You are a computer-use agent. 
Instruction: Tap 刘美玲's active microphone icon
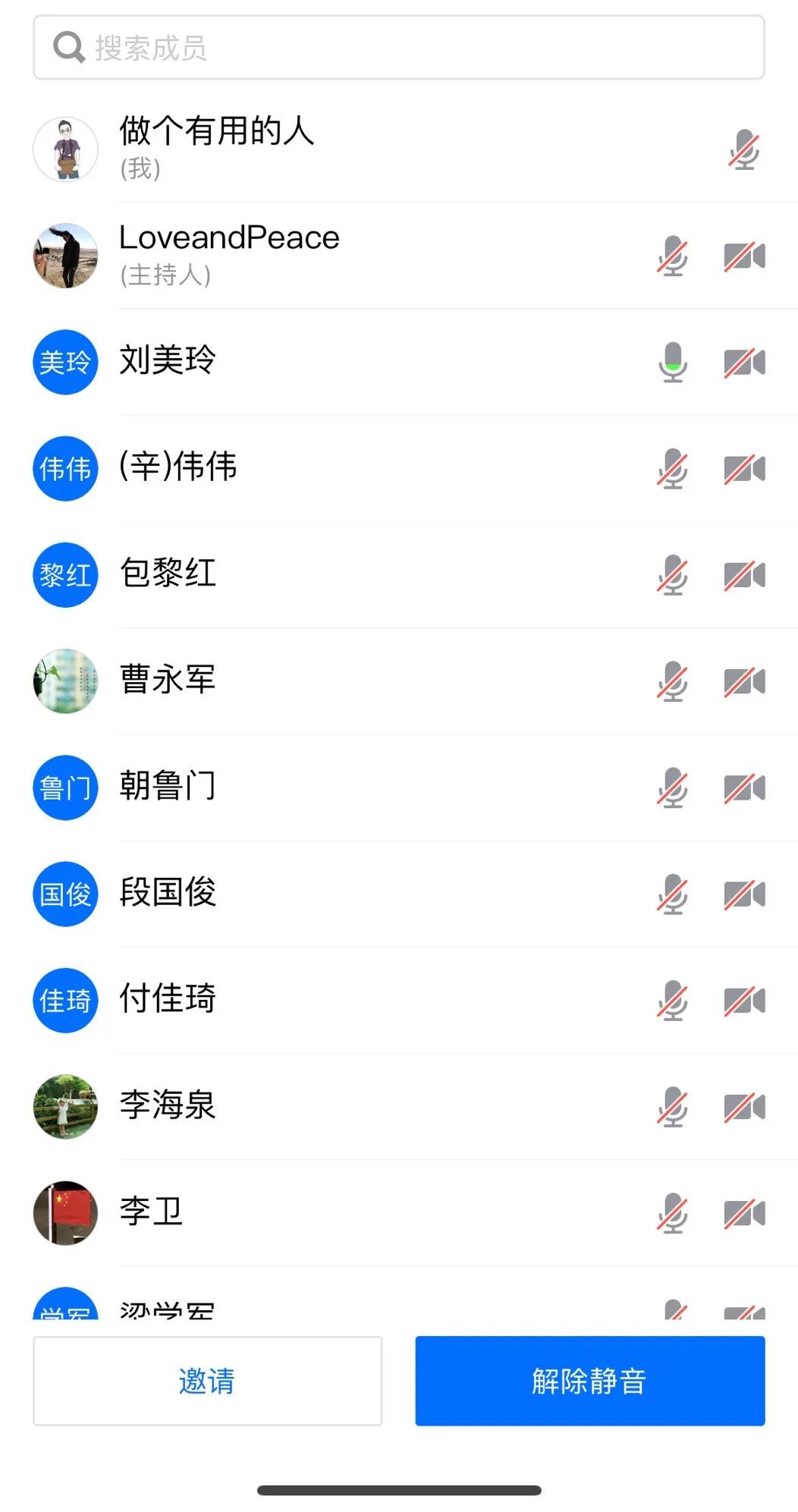point(673,362)
